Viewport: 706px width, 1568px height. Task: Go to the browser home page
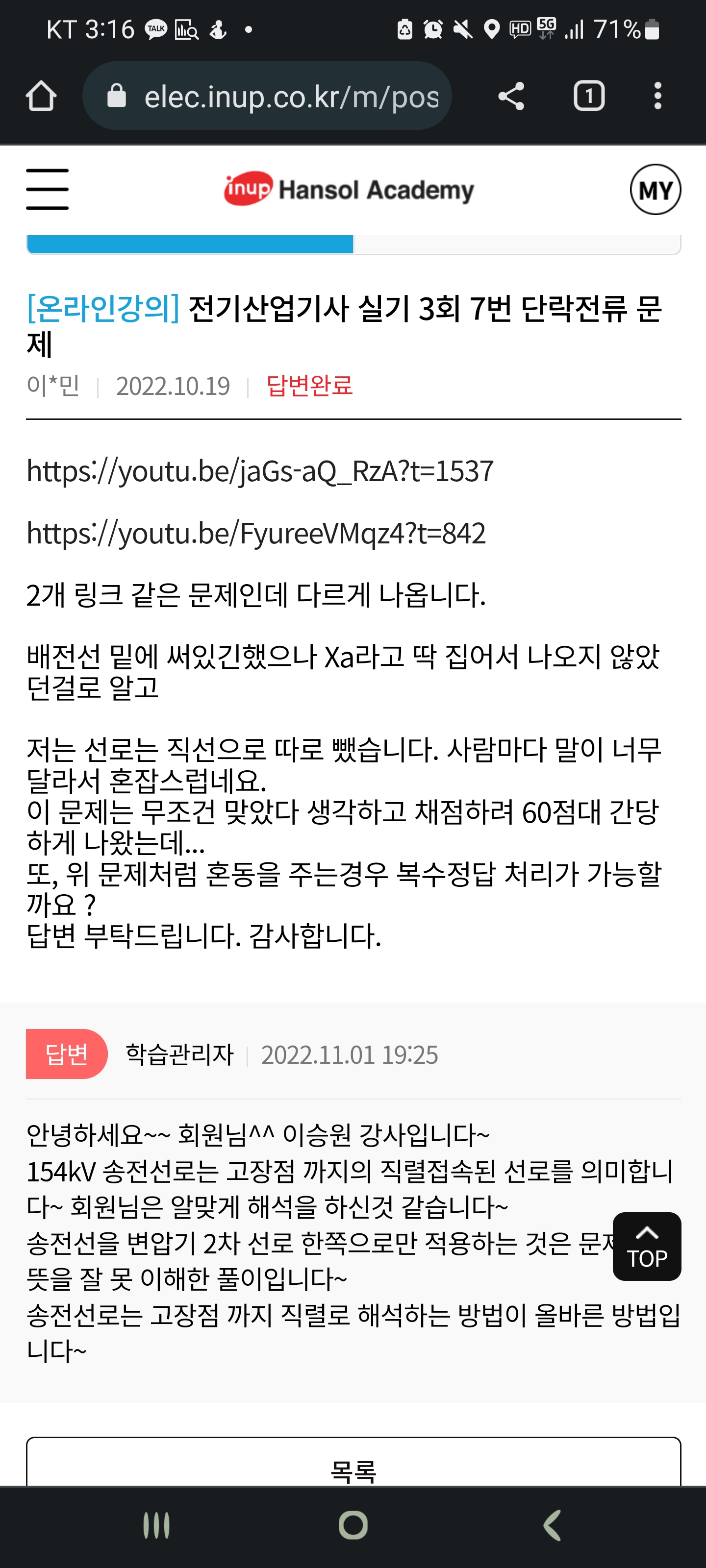click(x=41, y=96)
